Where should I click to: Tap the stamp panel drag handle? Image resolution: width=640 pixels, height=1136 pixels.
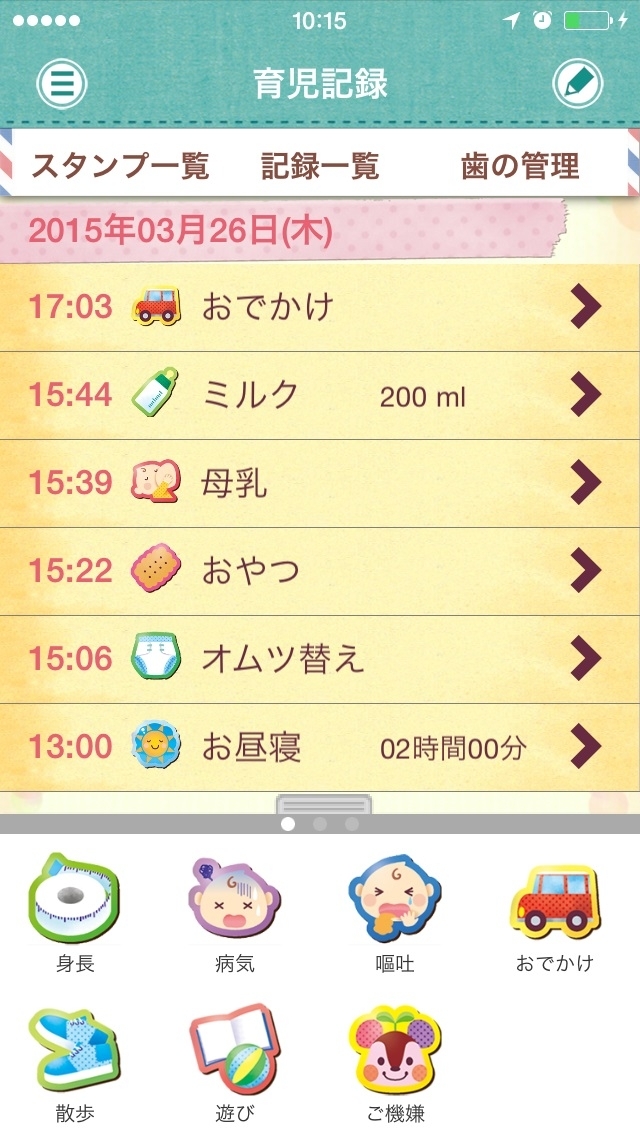(324, 804)
